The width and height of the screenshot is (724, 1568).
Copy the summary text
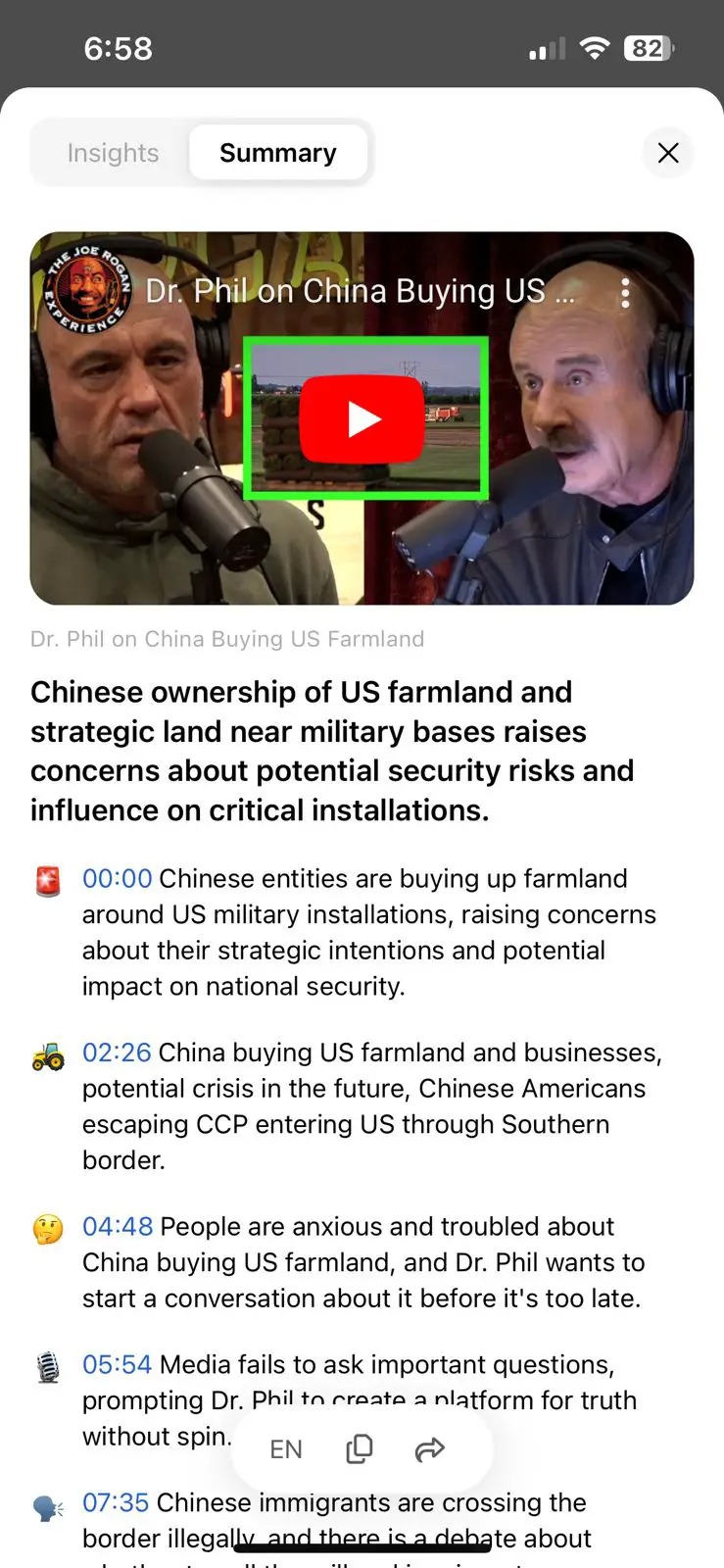[x=360, y=1449]
